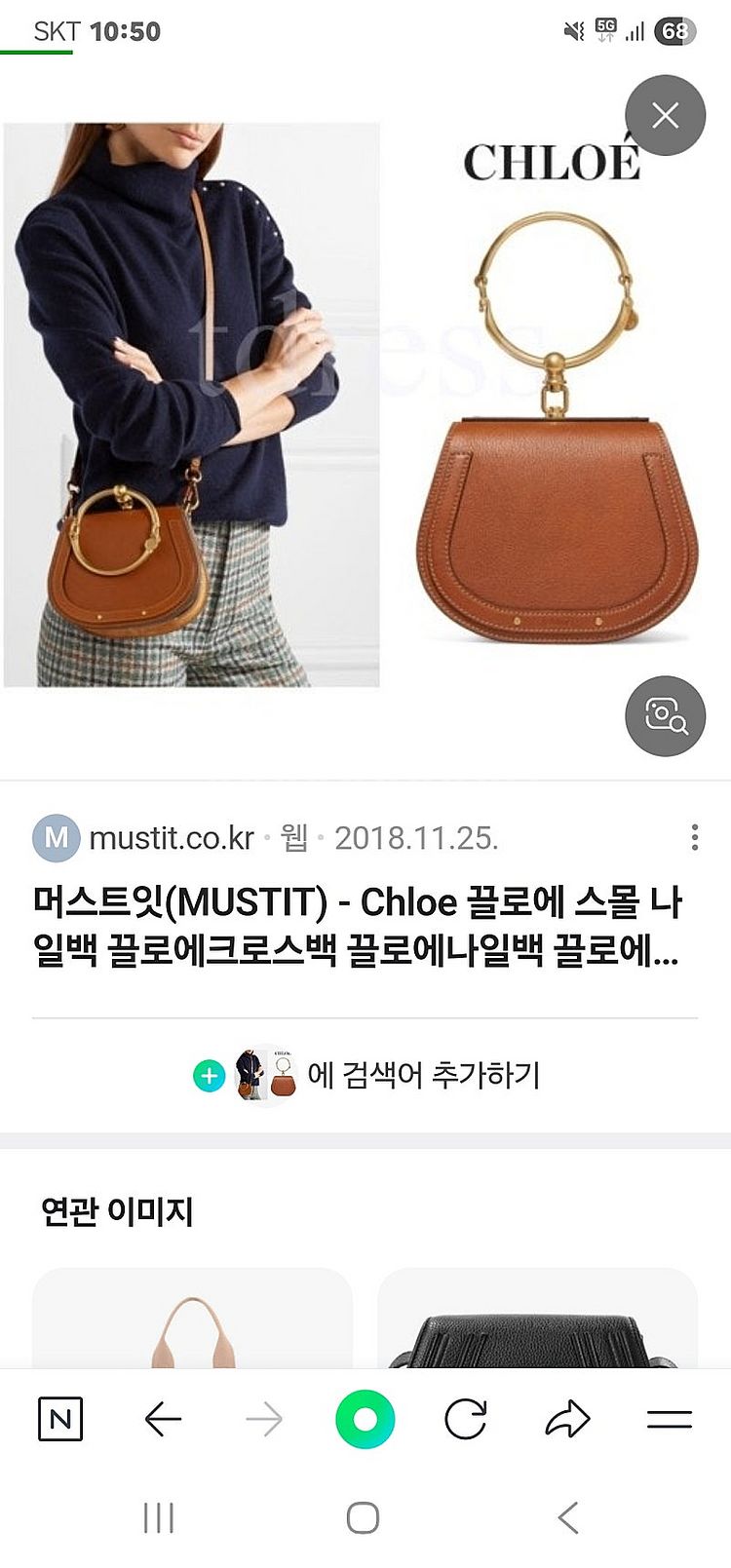Start image lens search on this photo

665,716
